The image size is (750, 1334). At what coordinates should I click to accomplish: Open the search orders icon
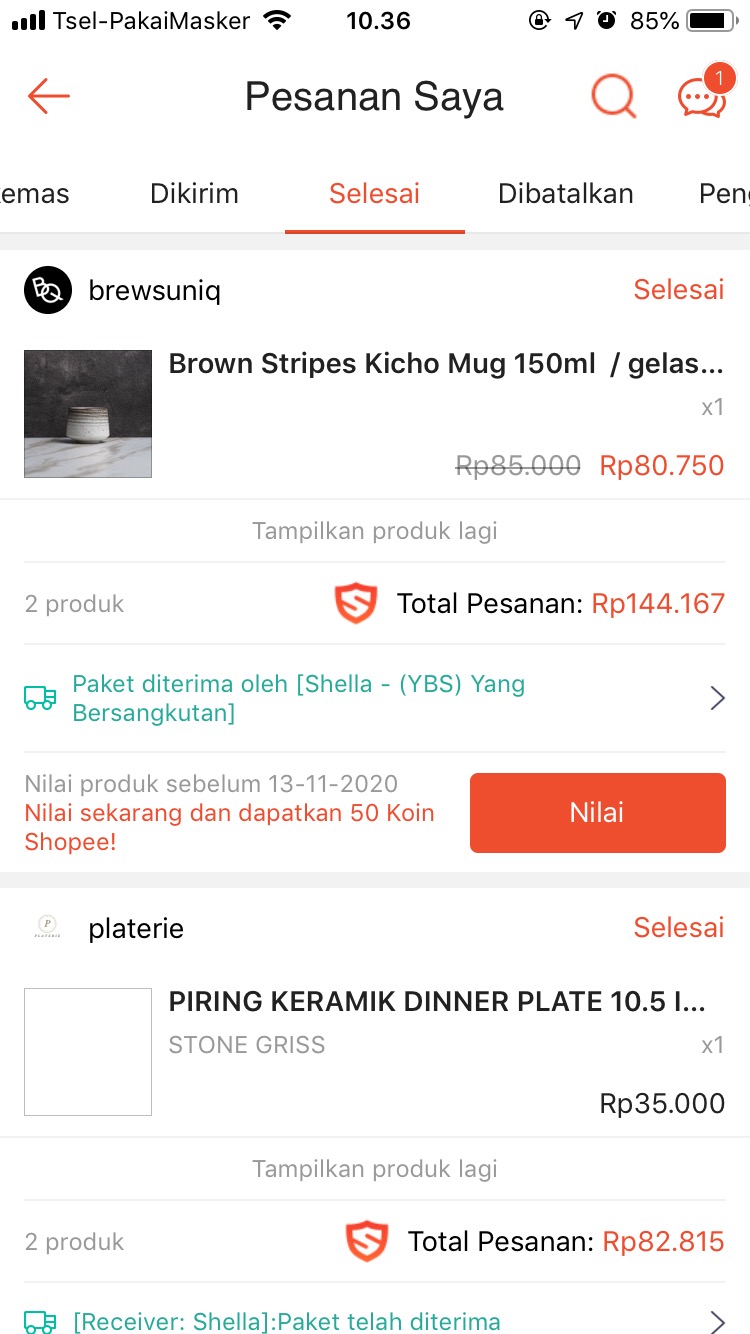(x=613, y=96)
